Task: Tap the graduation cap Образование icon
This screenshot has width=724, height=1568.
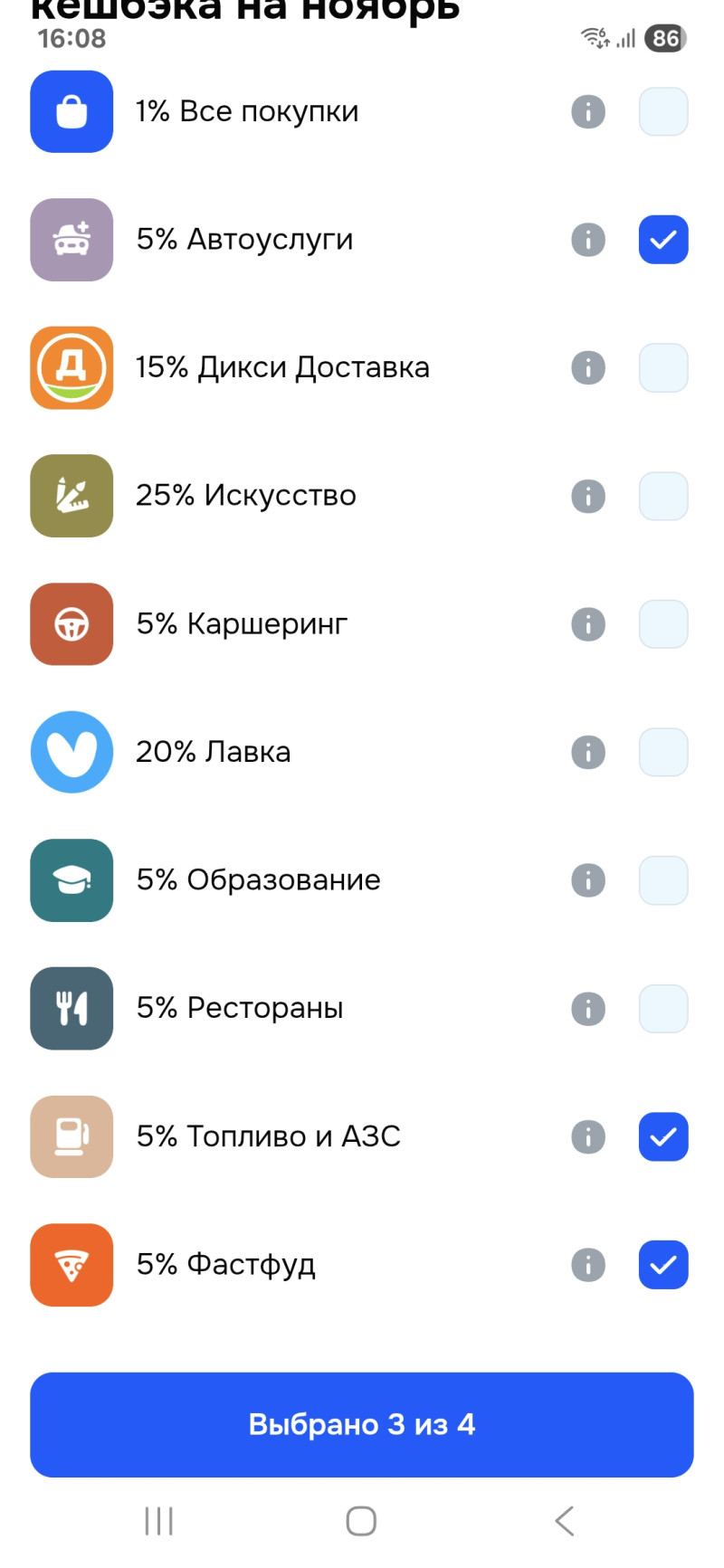Action: 71,880
